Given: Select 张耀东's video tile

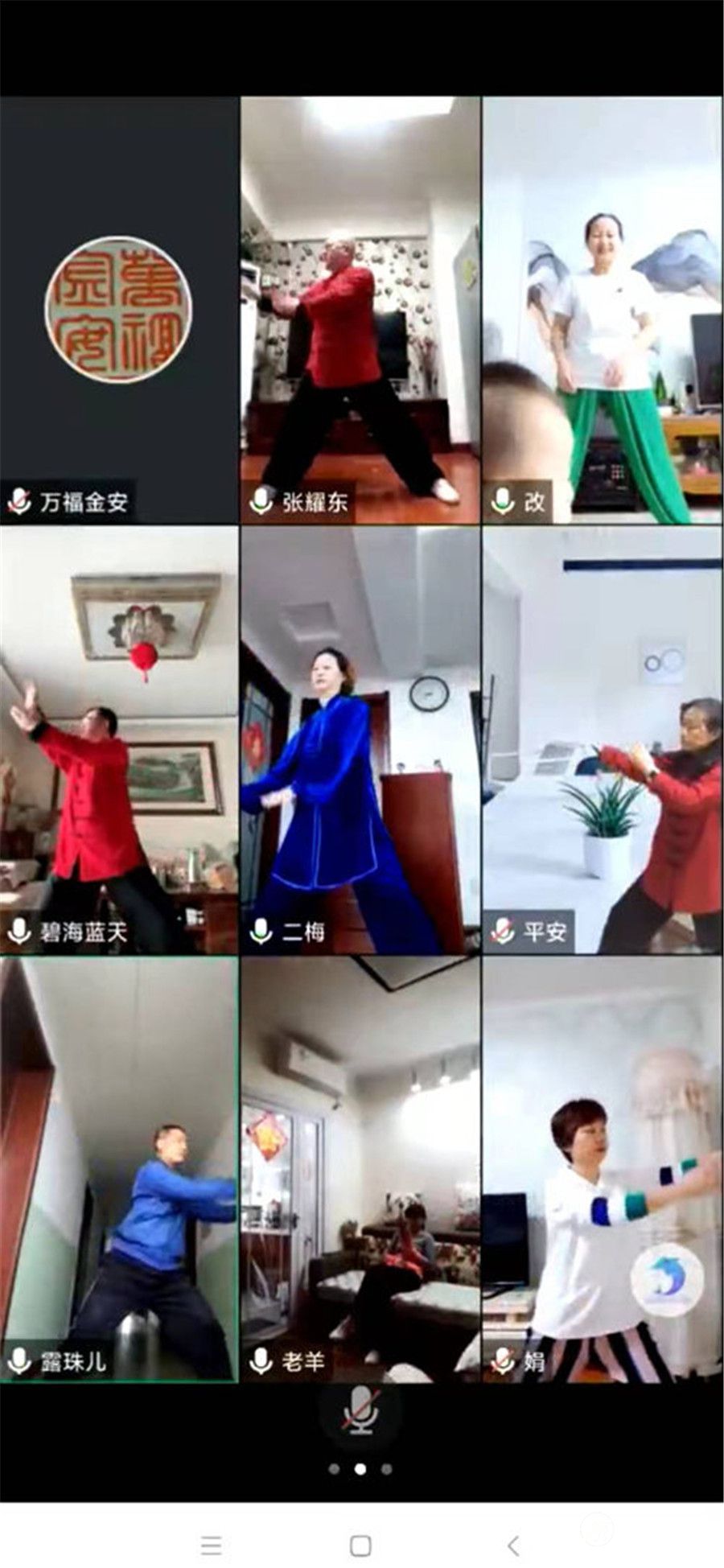Looking at the screenshot, I should pos(360,311).
